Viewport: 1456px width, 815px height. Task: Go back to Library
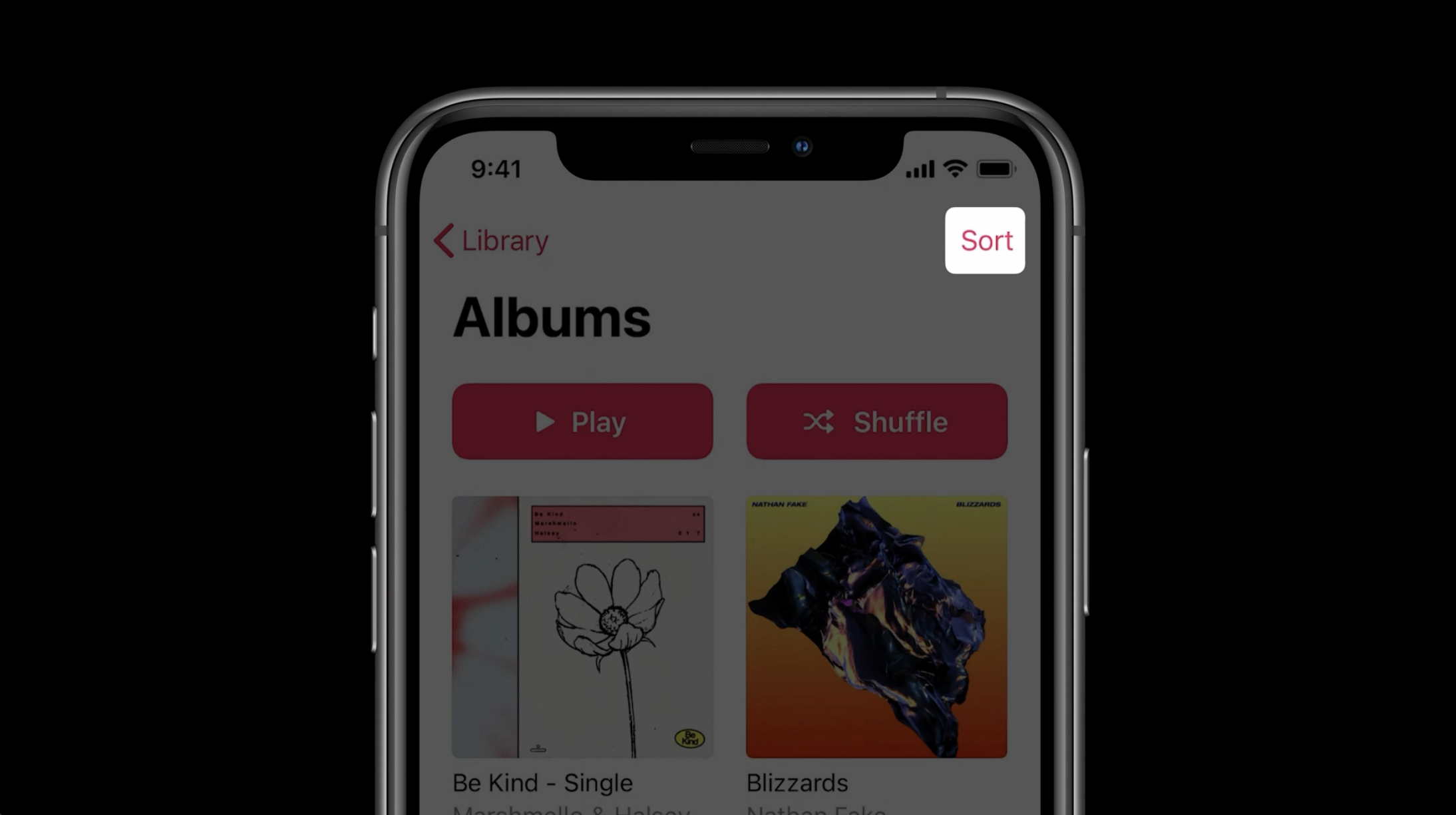tap(491, 240)
